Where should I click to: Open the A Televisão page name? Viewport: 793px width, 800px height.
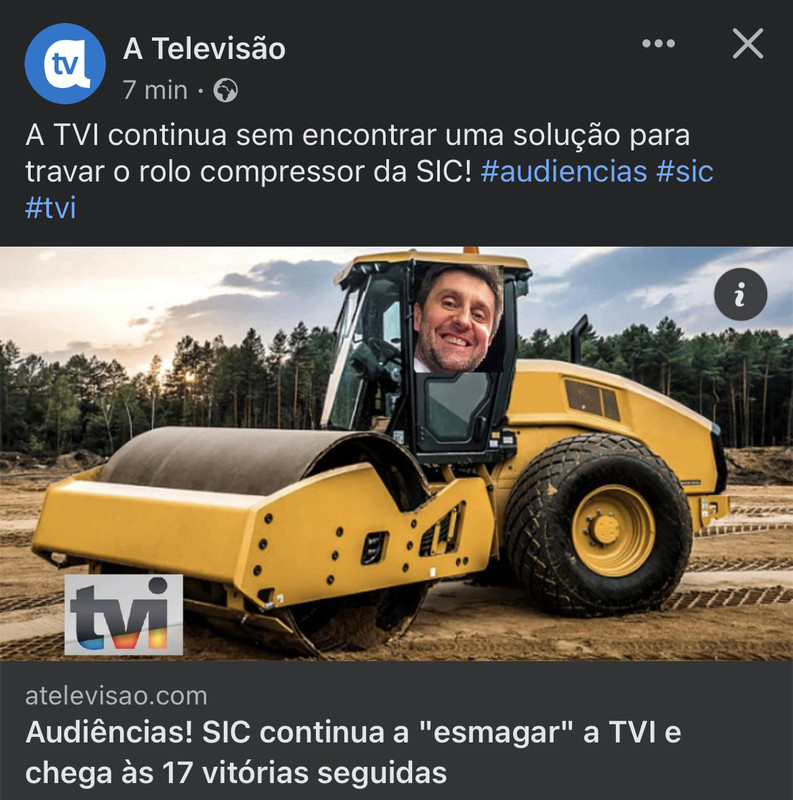click(204, 48)
